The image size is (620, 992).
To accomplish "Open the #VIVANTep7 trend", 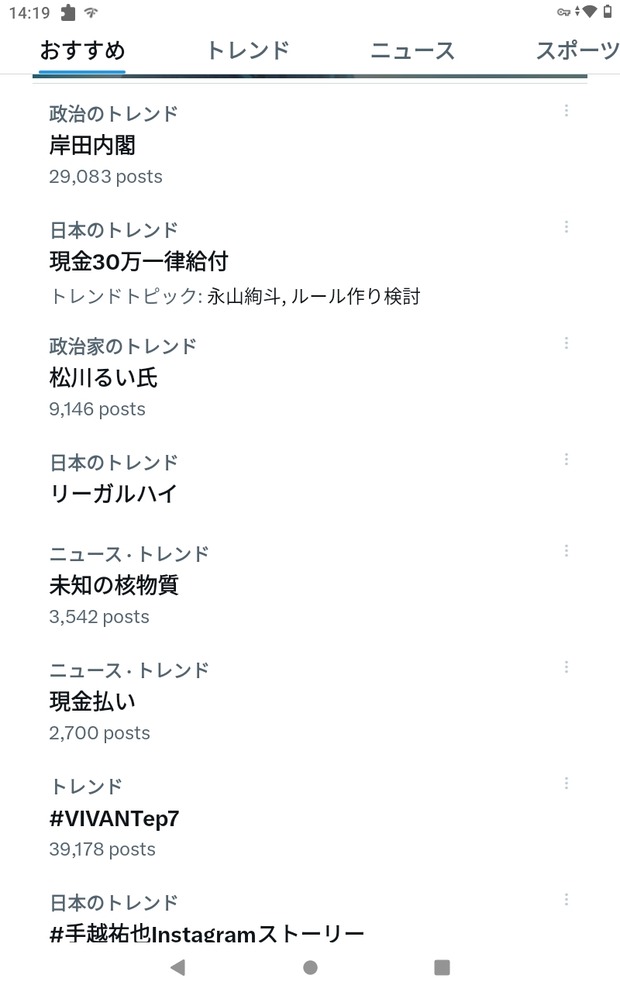I will pos(114,818).
